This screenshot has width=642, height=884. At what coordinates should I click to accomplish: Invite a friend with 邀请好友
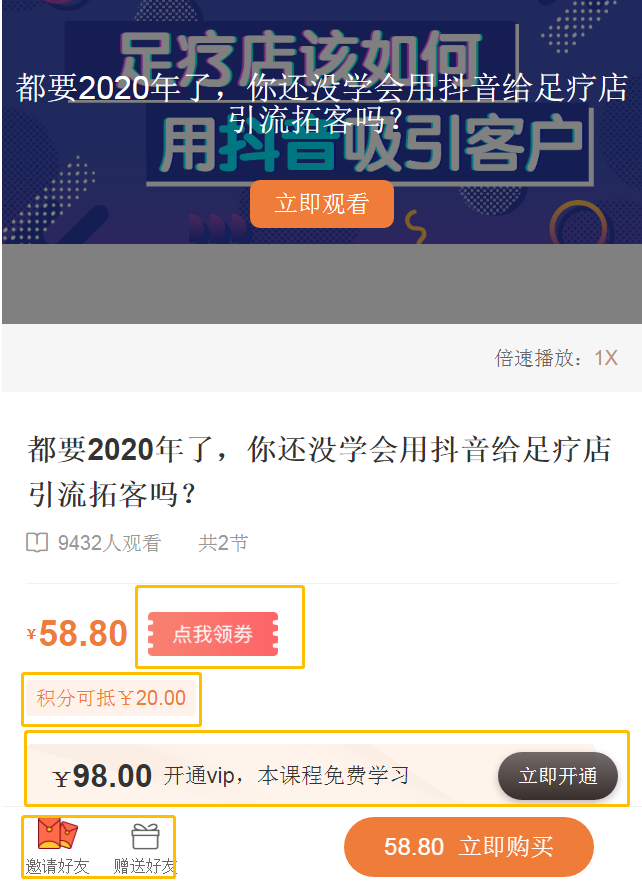(57, 847)
